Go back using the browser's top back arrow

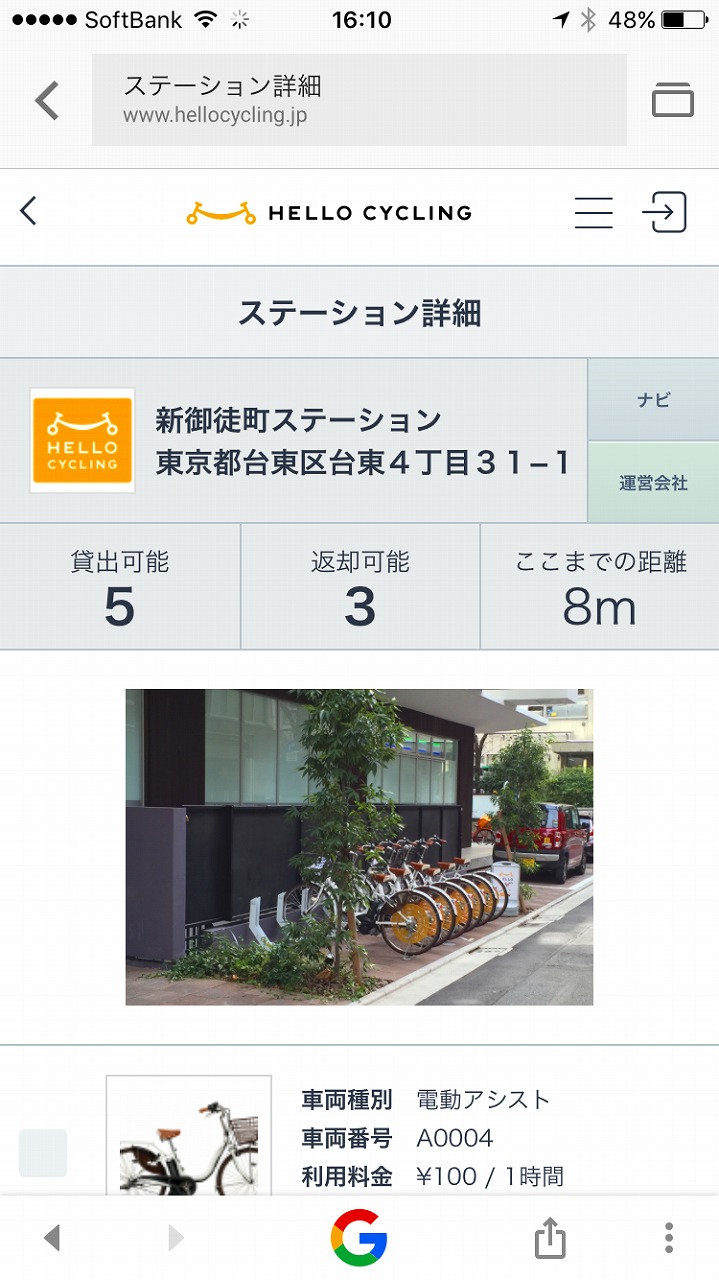[x=47, y=100]
